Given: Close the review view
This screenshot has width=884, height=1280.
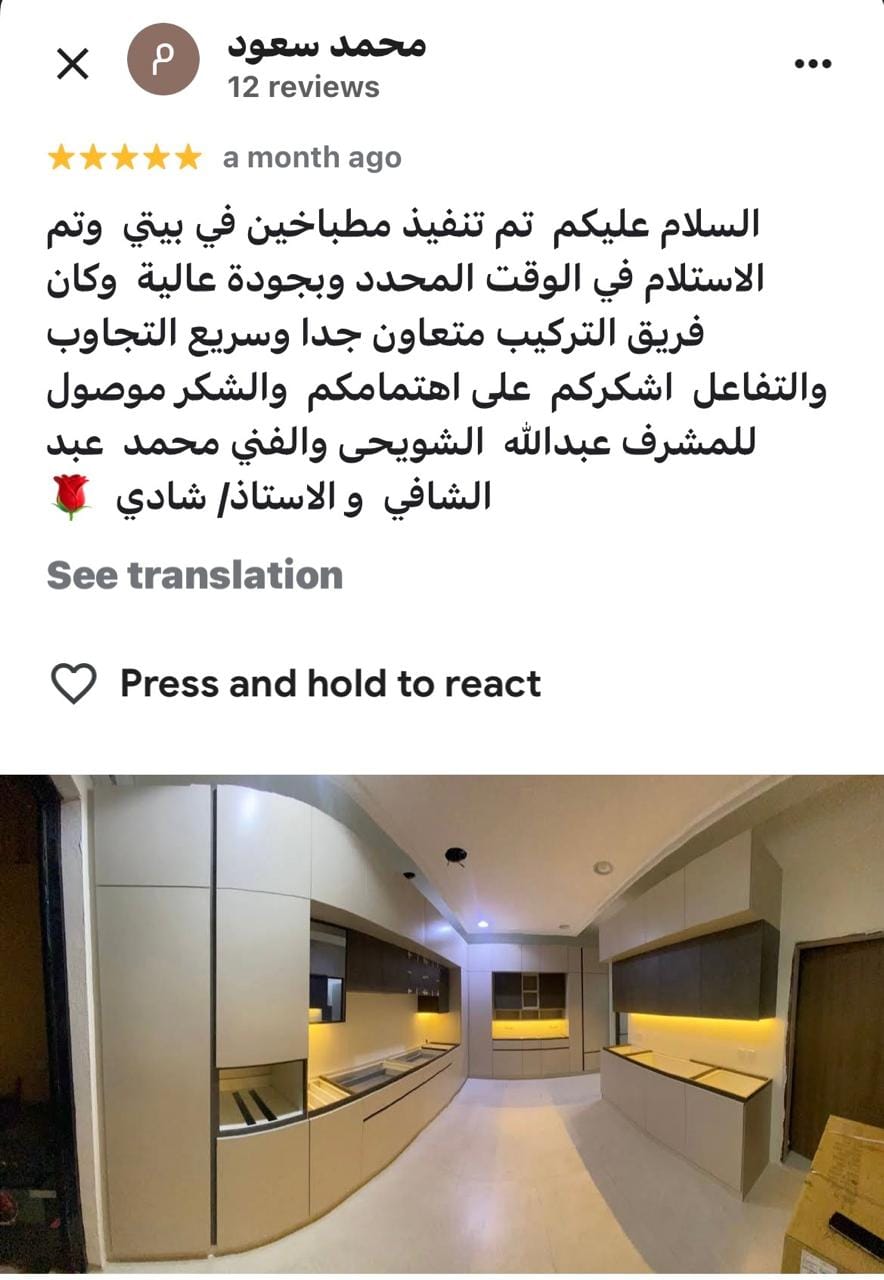Looking at the screenshot, I should 72,65.
